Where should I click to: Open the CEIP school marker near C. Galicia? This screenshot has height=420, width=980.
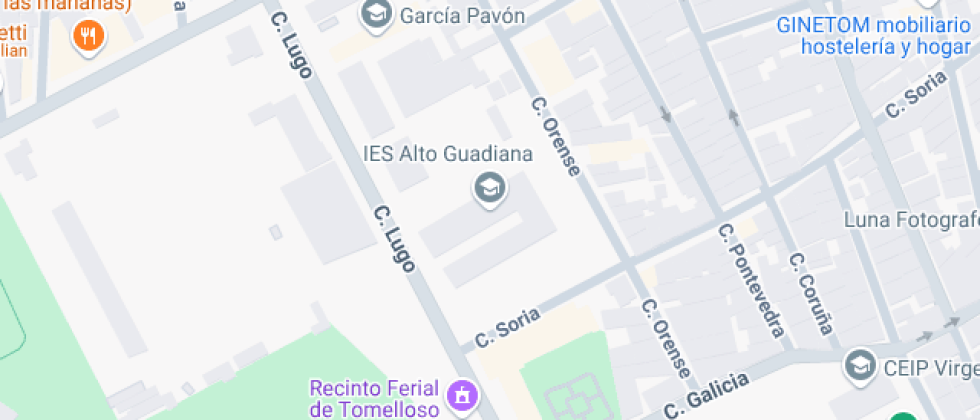click(858, 366)
